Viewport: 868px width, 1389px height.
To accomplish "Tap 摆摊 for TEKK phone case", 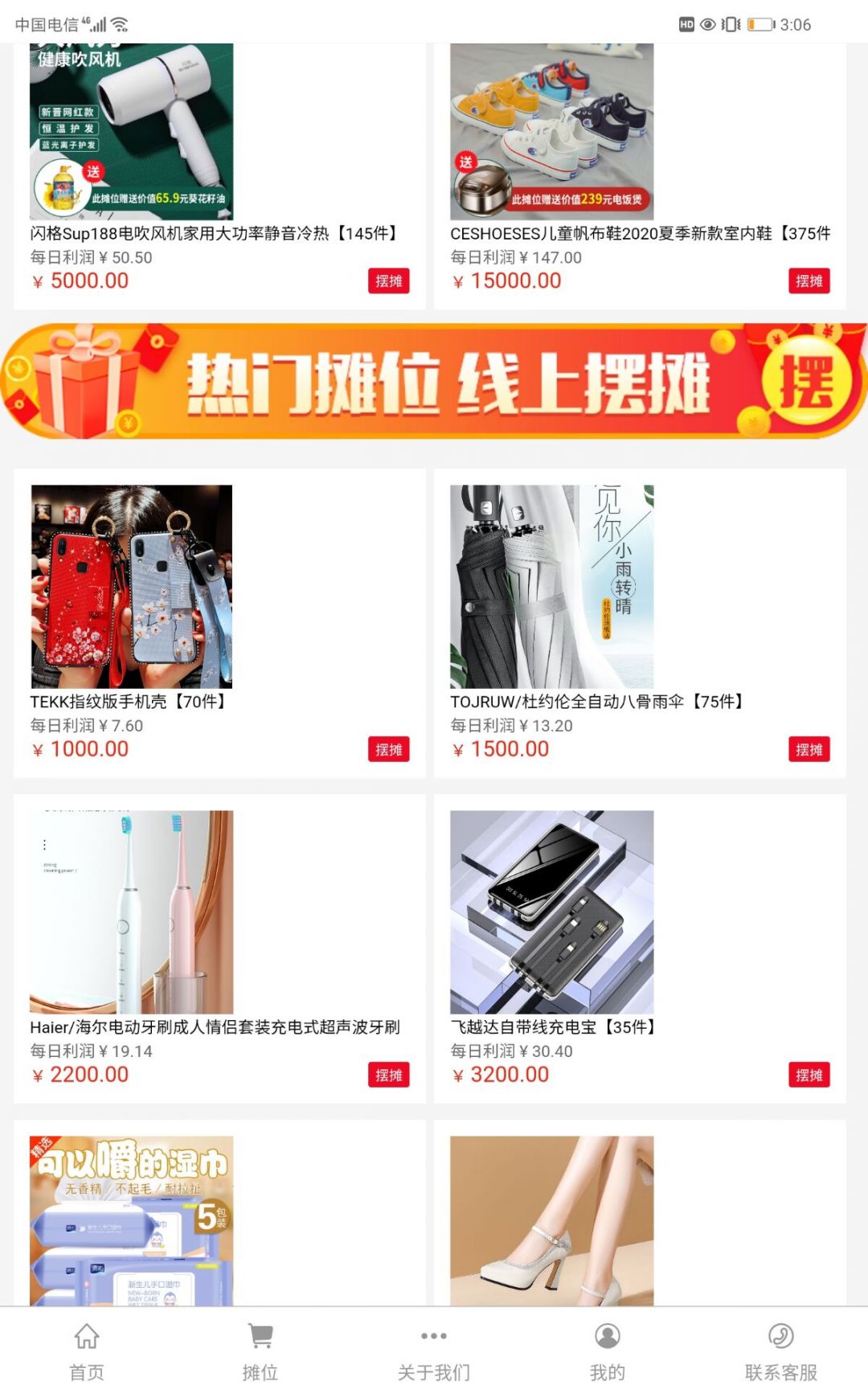I will coord(389,750).
